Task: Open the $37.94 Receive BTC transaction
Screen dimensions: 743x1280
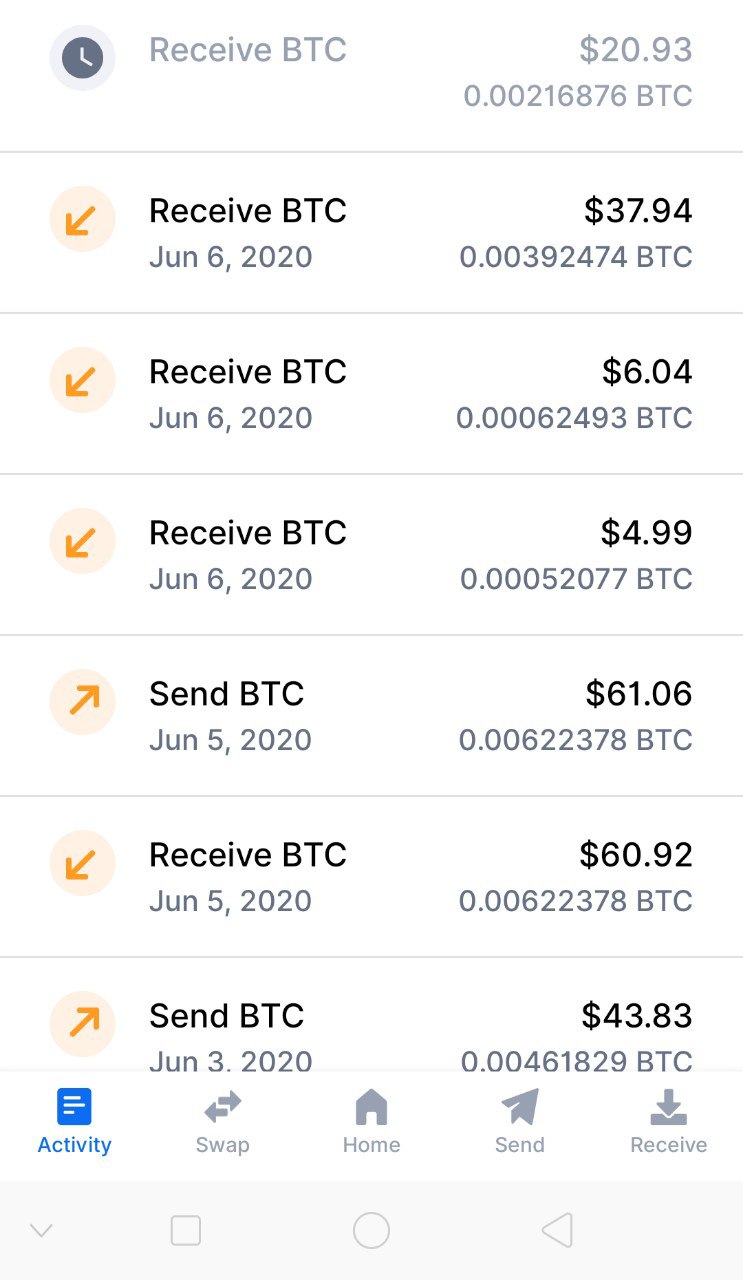Action: [371, 233]
